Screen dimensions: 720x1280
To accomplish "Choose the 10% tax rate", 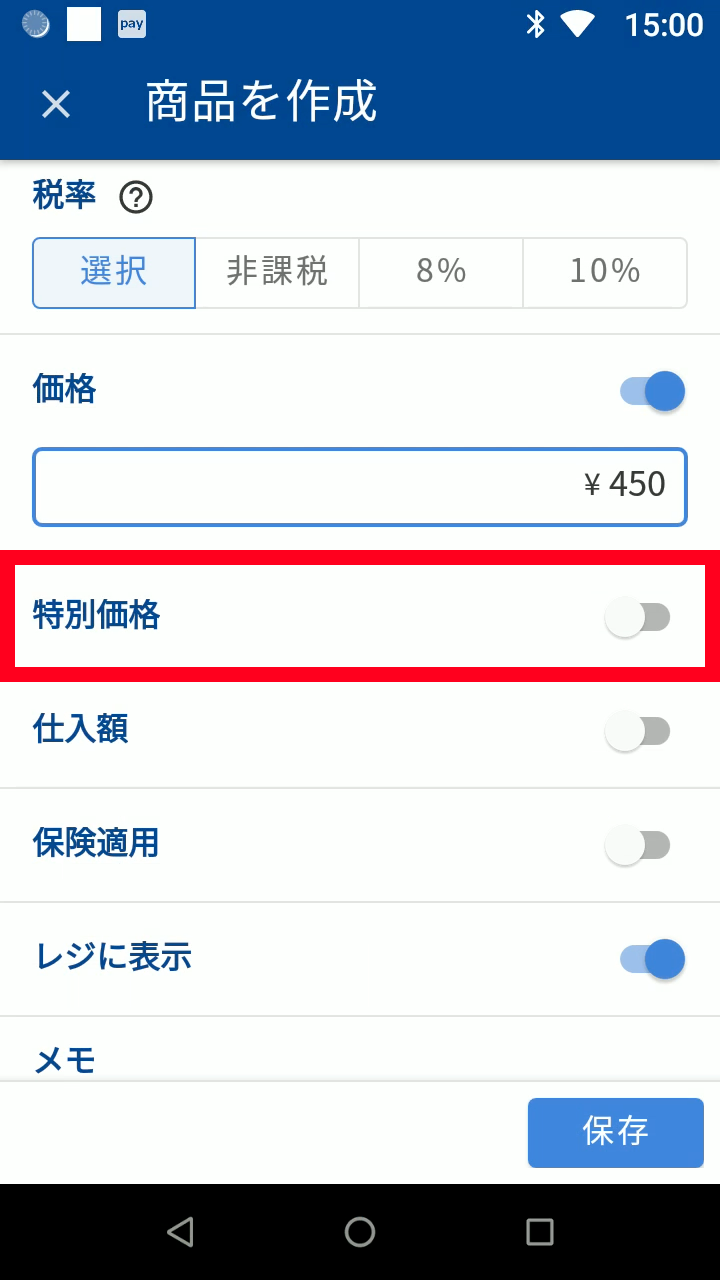I will 605,272.
